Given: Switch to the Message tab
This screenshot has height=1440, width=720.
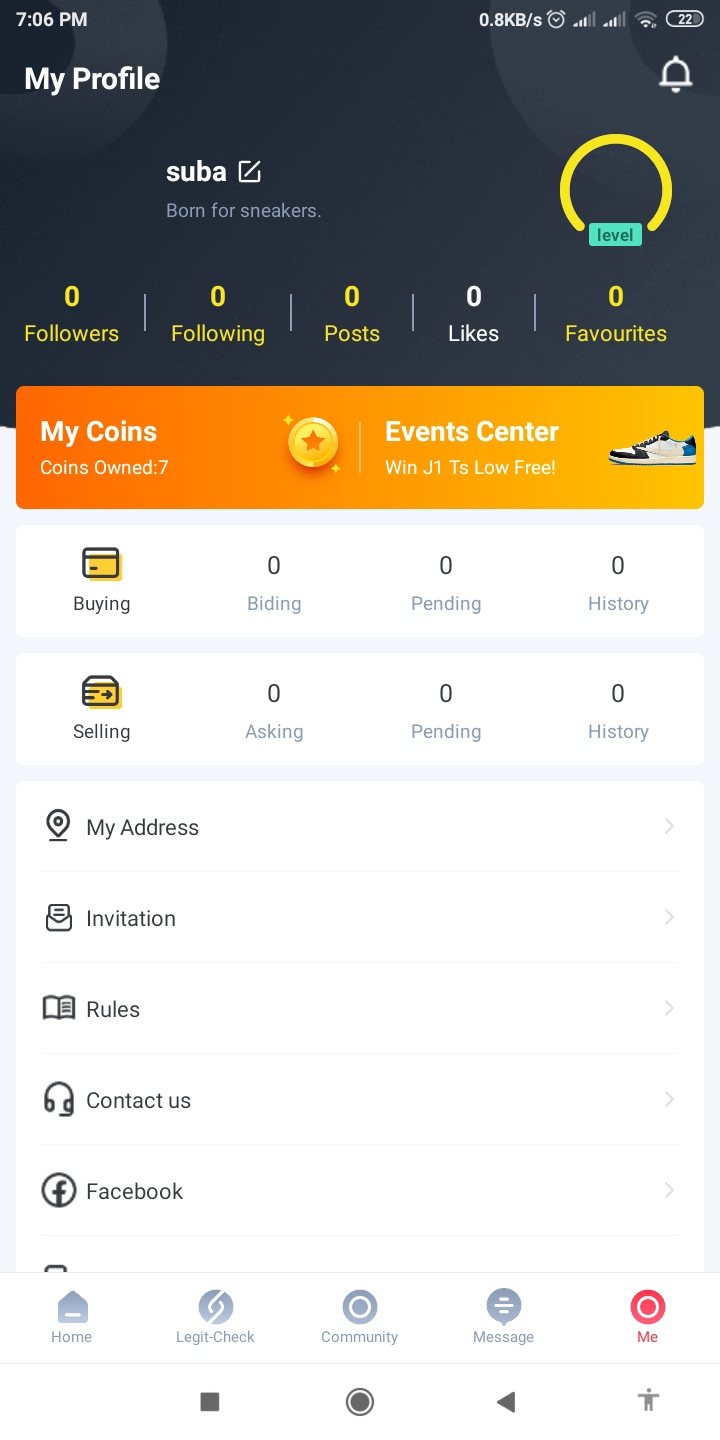Looking at the screenshot, I should click(503, 1317).
